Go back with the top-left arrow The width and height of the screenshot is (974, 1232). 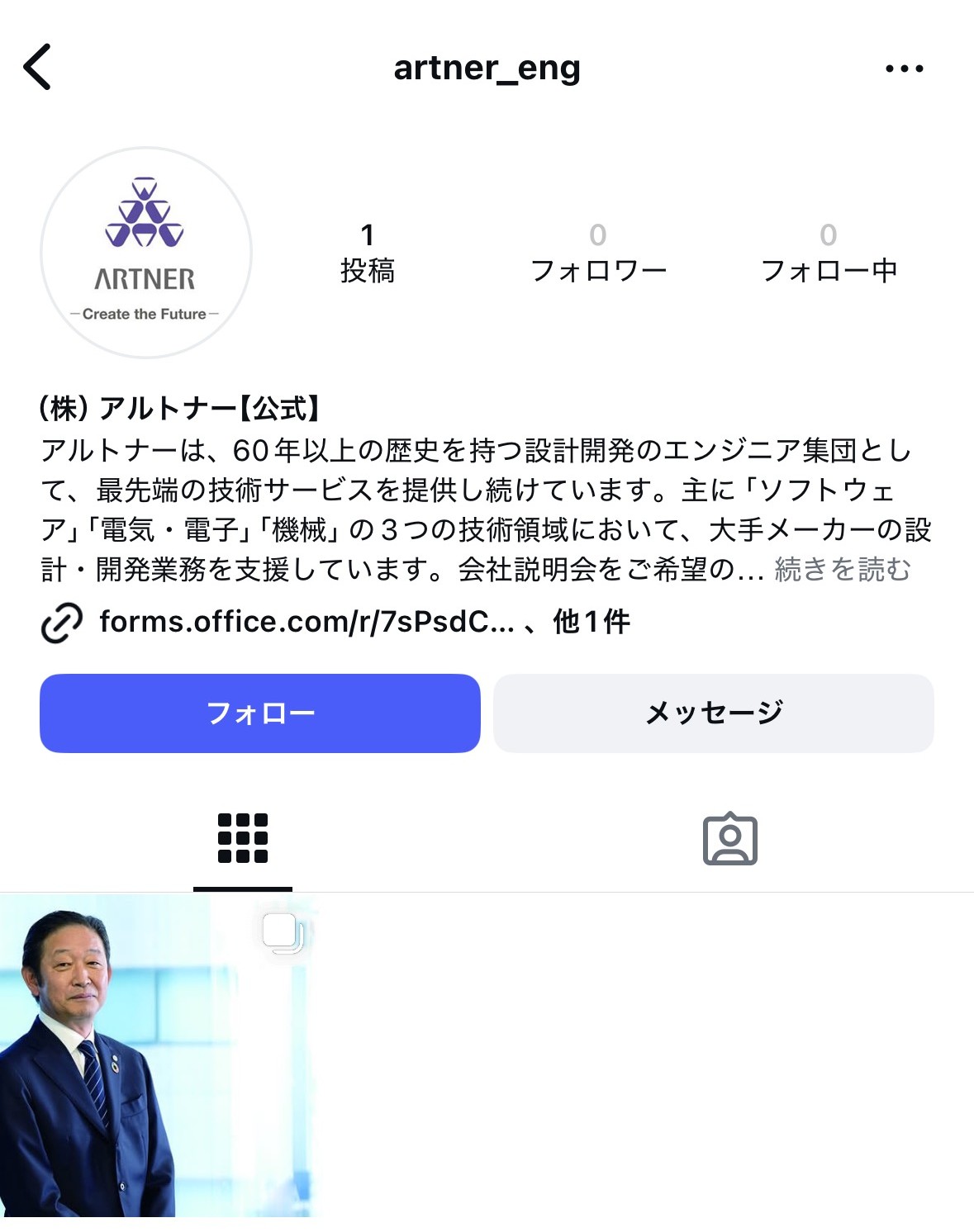point(37,67)
